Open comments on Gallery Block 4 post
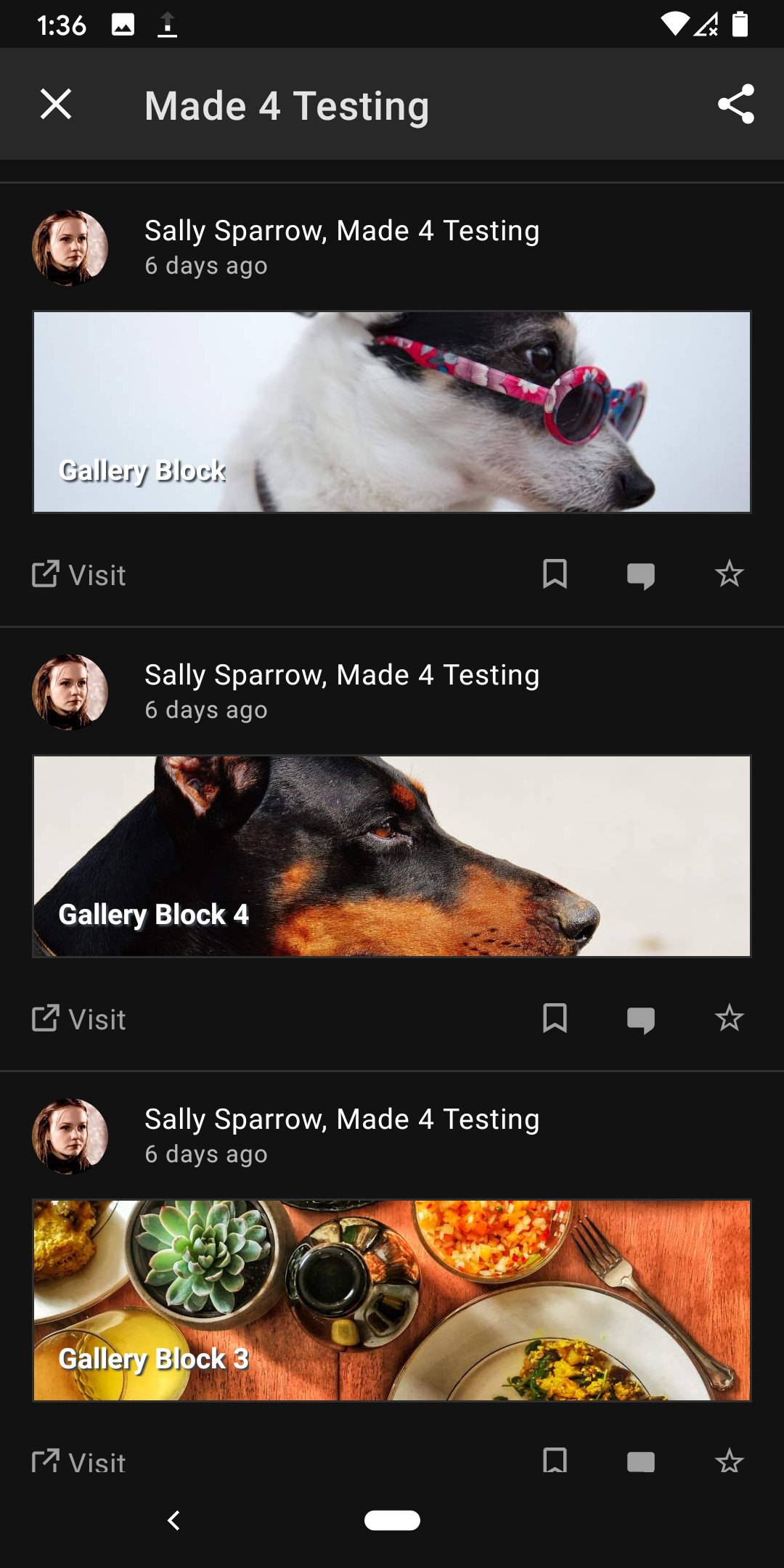Image resolution: width=784 pixels, height=1568 pixels. click(642, 1019)
